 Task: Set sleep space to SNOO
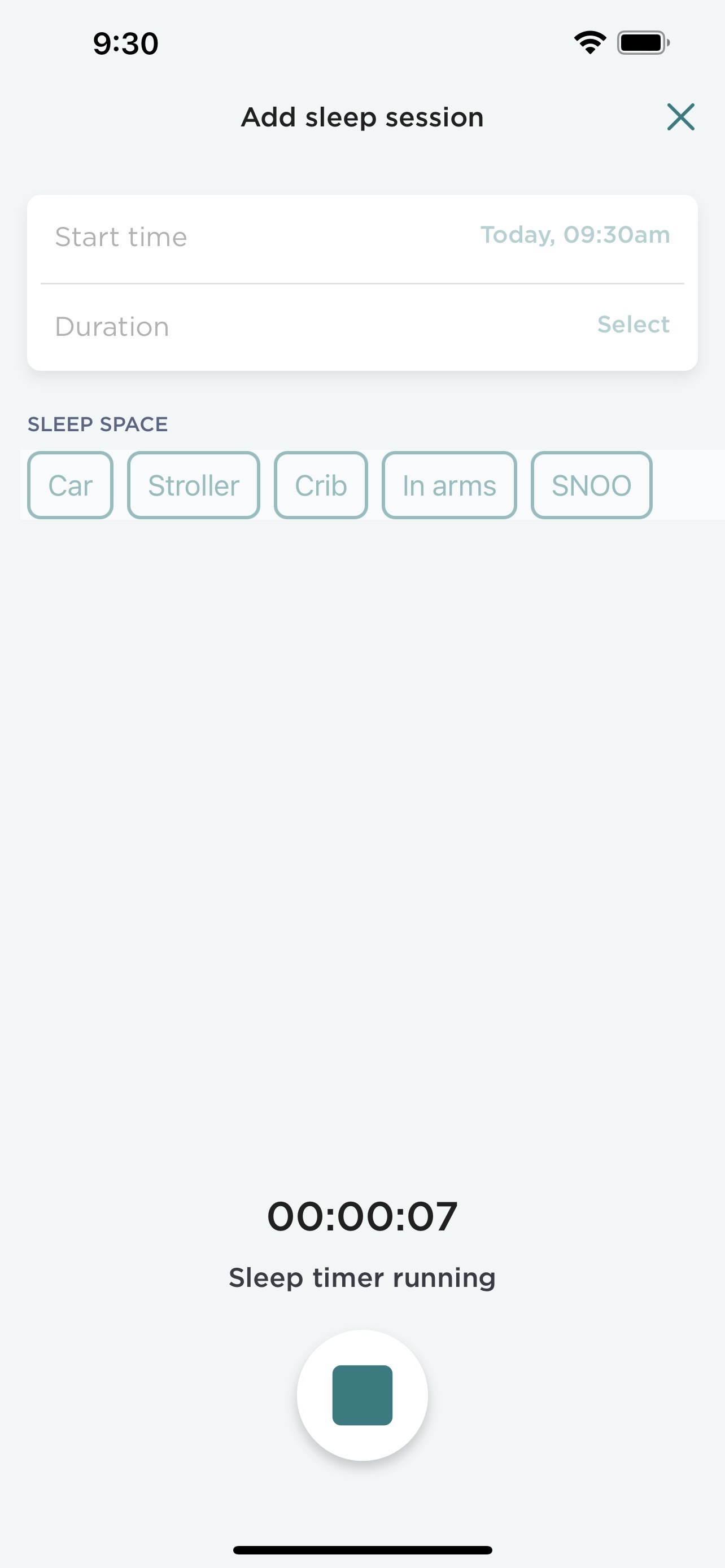[591, 485]
